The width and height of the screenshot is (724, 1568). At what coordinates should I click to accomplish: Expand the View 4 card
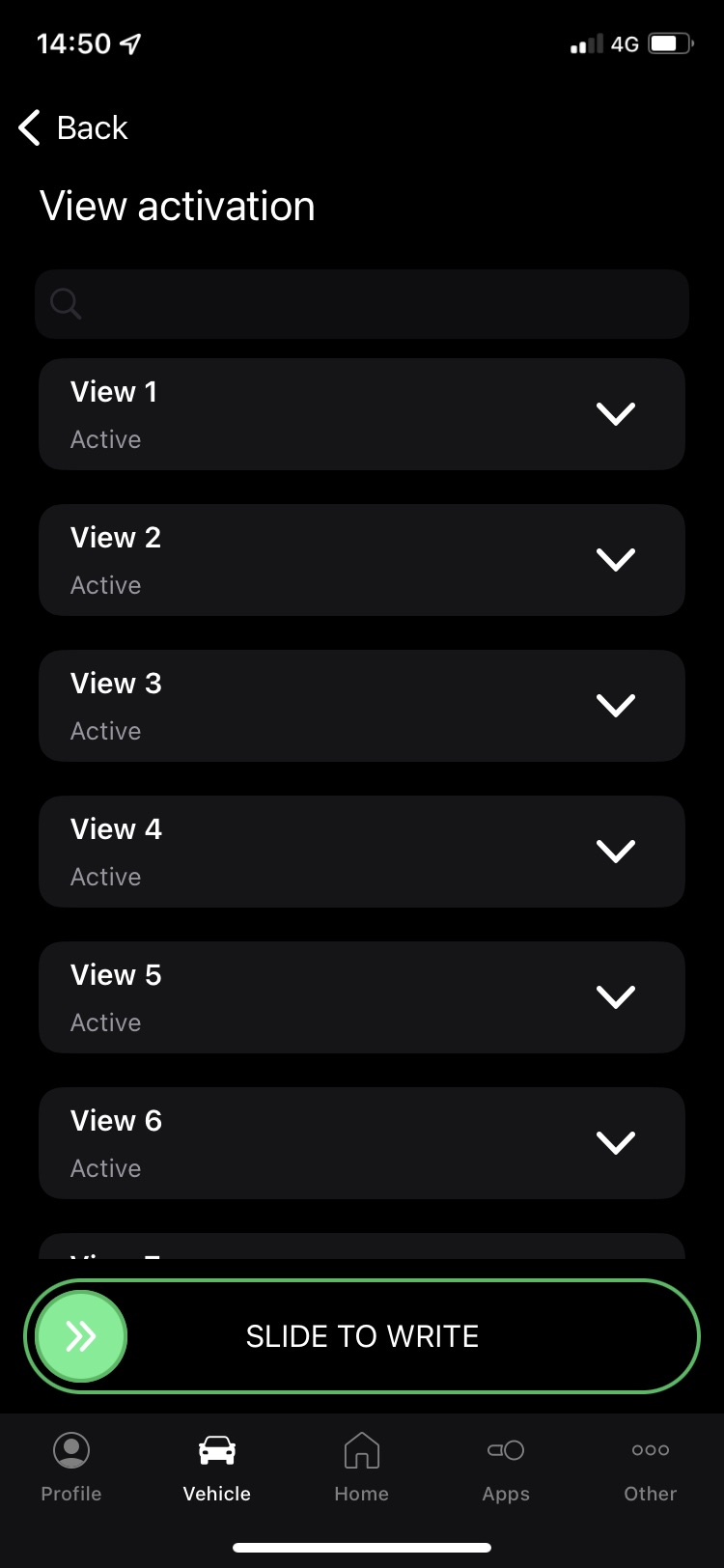coord(362,852)
